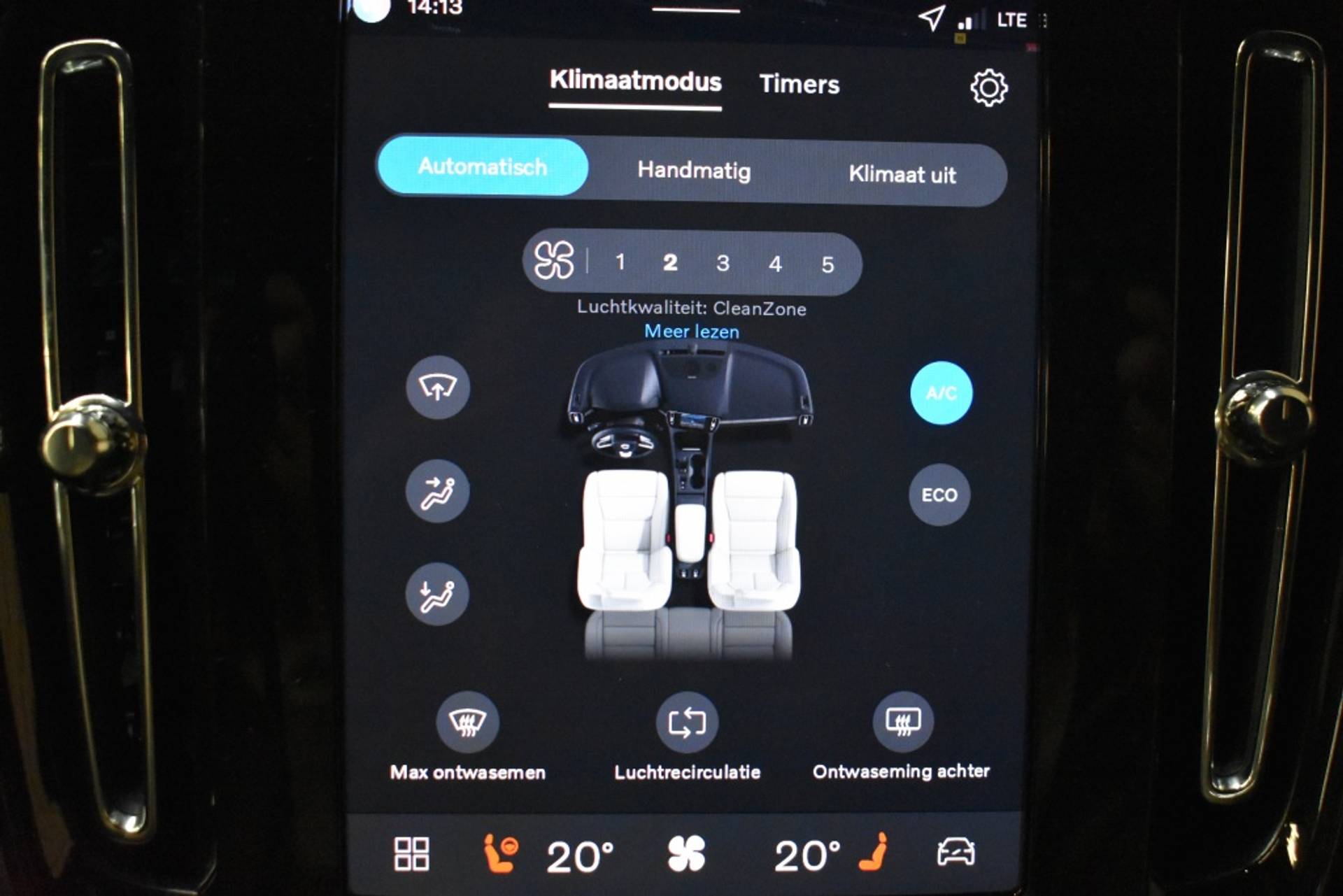Open climate settings gear icon
1343x896 pixels.
tap(988, 88)
